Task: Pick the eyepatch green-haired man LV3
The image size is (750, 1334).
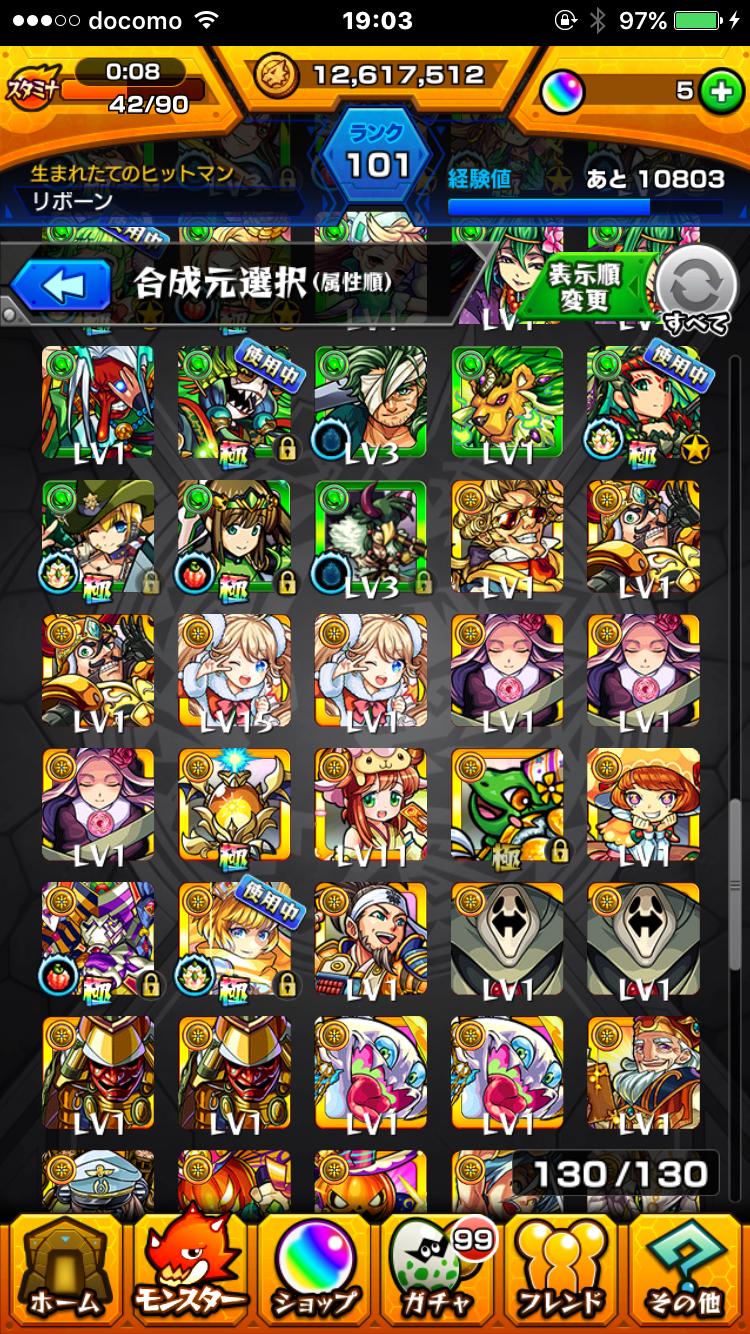Action: (371, 402)
